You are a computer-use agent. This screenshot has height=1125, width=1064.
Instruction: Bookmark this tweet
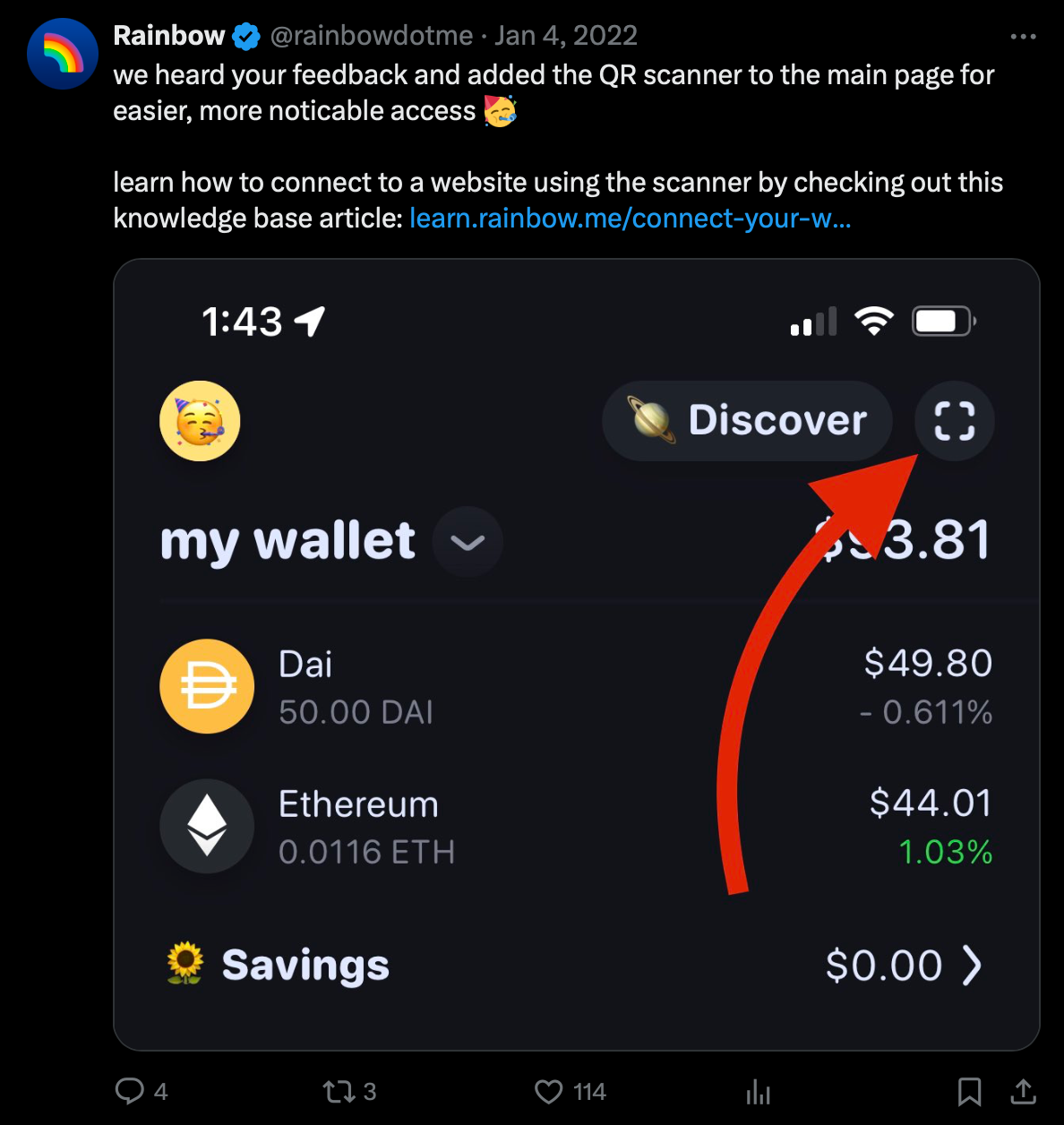click(969, 1091)
